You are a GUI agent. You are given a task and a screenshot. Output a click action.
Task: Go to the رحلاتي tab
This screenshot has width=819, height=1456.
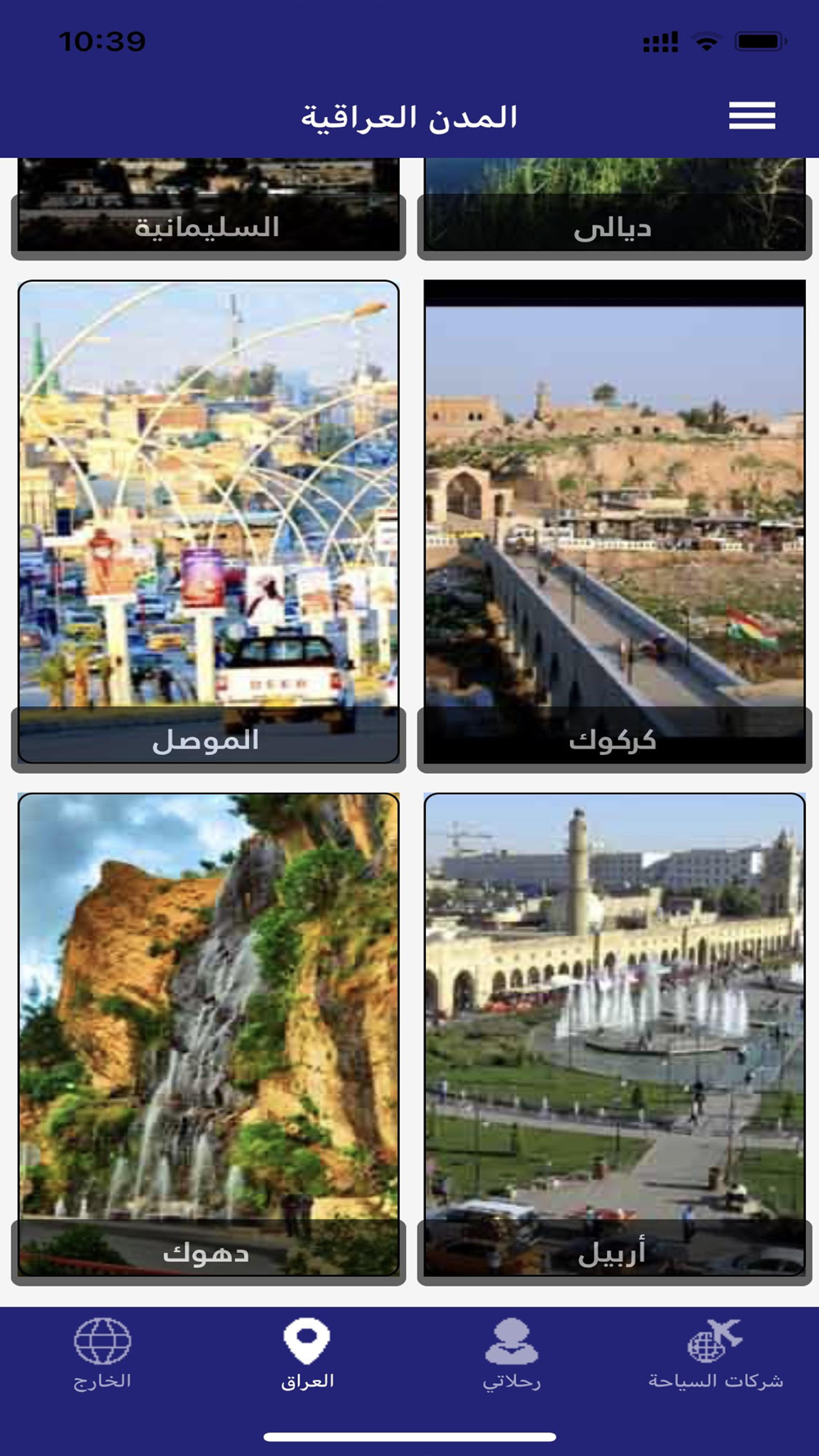(x=512, y=1355)
